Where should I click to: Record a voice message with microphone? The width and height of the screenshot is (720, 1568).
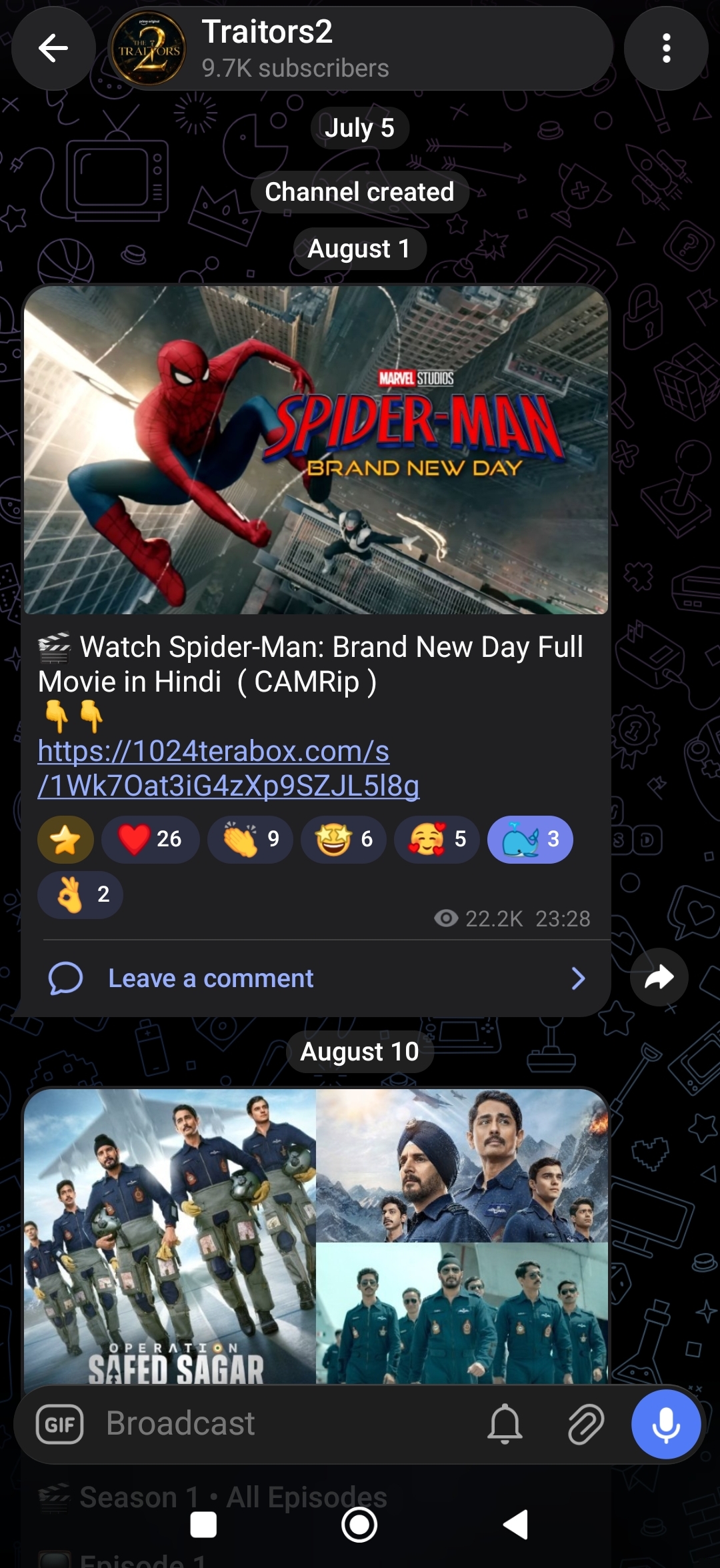(x=666, y=1424)
